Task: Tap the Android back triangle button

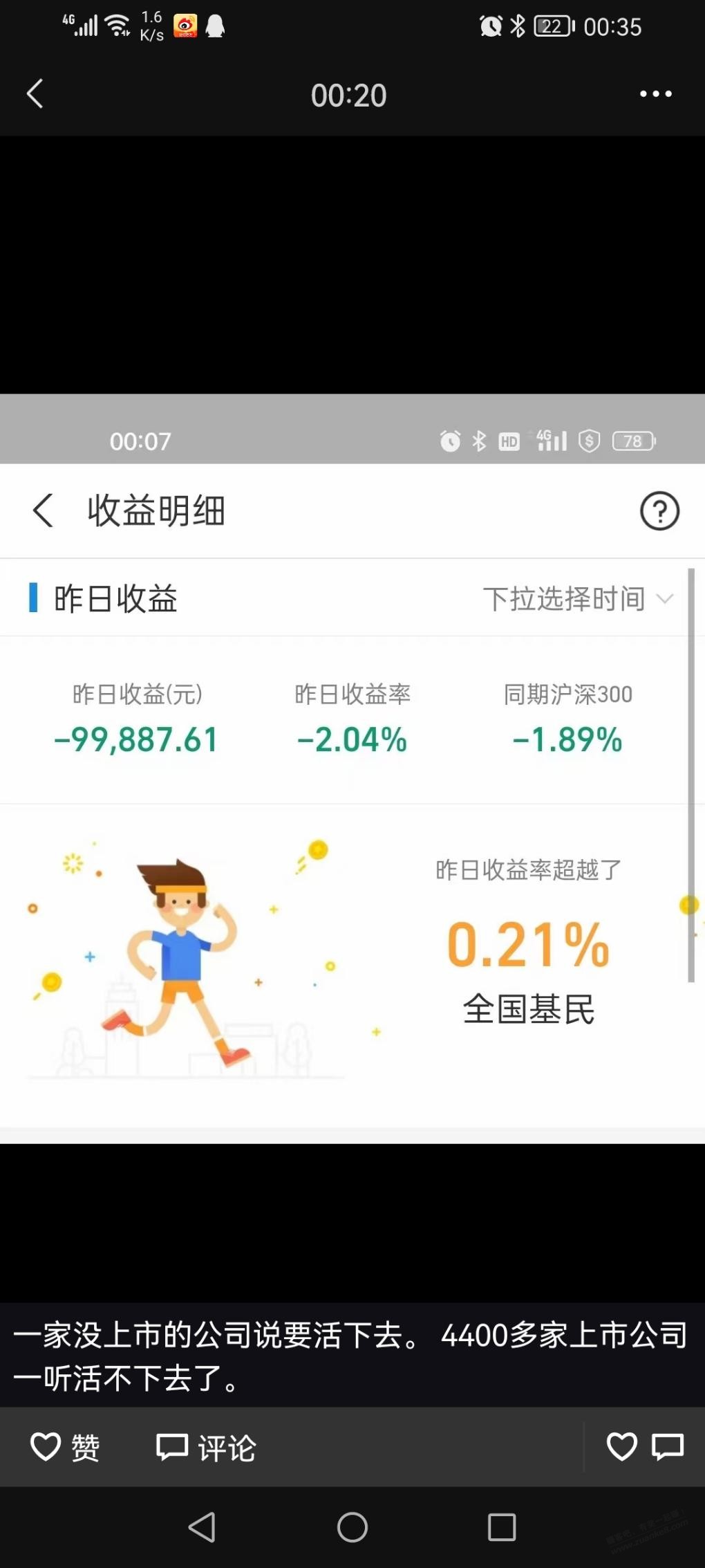Action: tap(202, 1530)
